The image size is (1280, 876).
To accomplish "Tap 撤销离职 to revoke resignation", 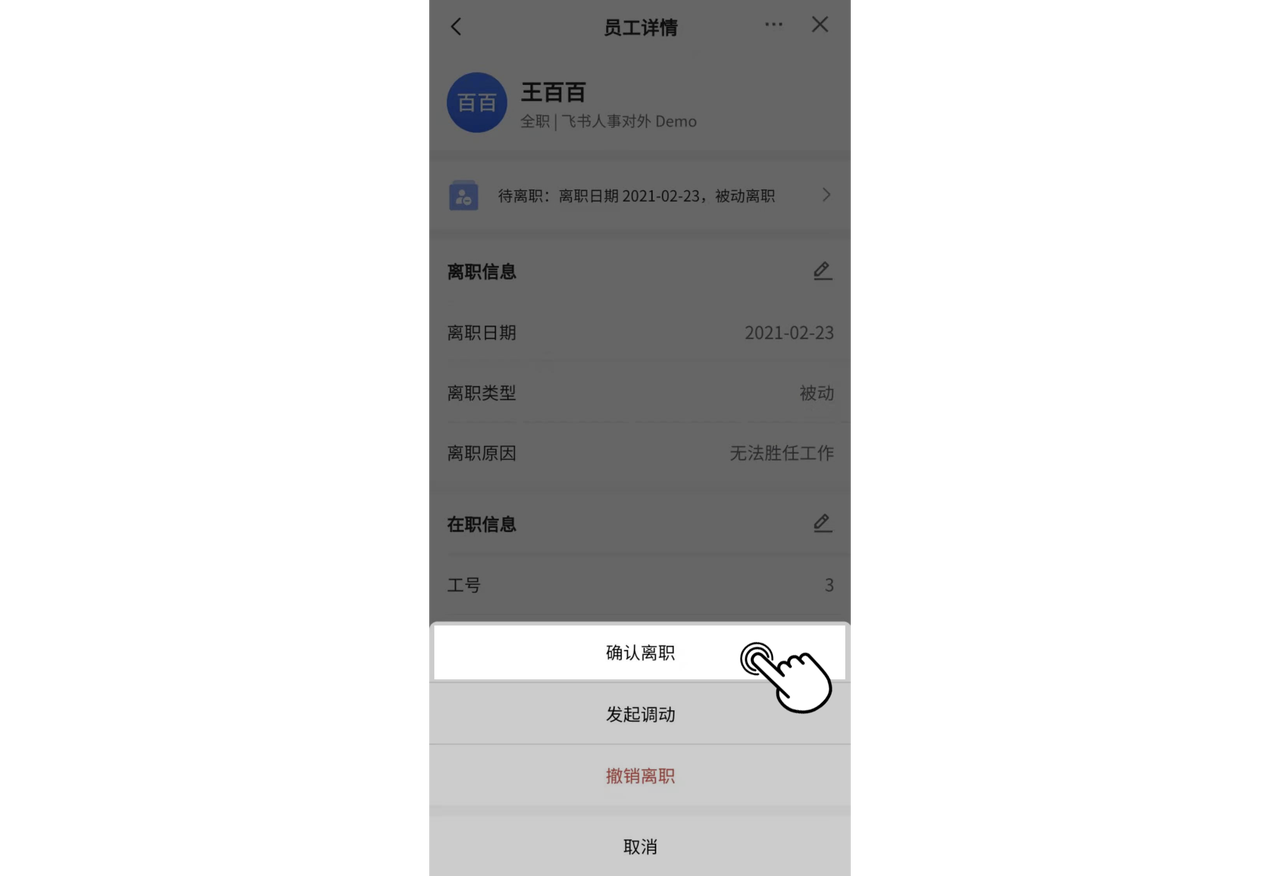I will tap(640, 776).
